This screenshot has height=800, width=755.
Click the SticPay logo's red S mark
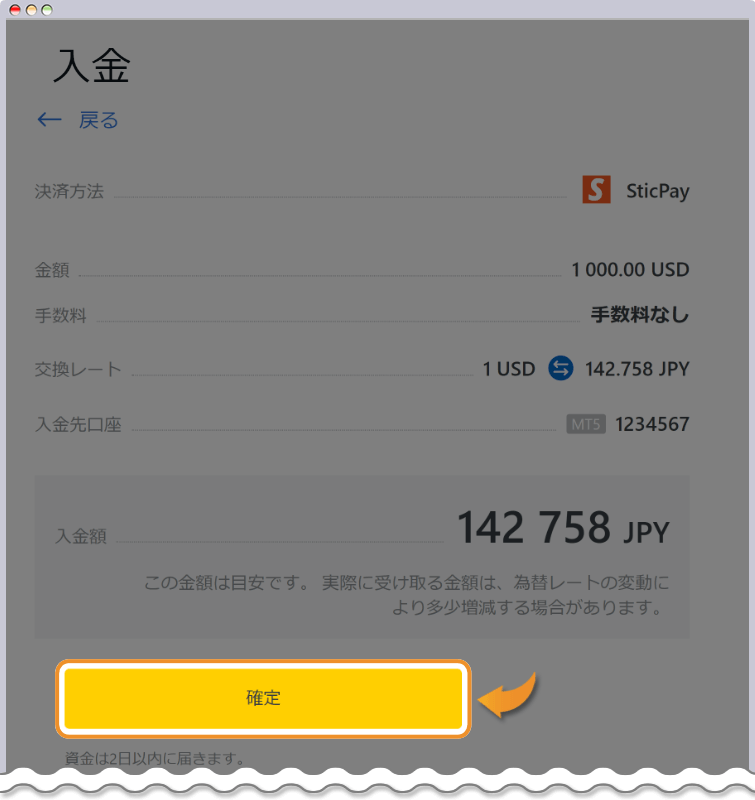click(x=596, y=190)
